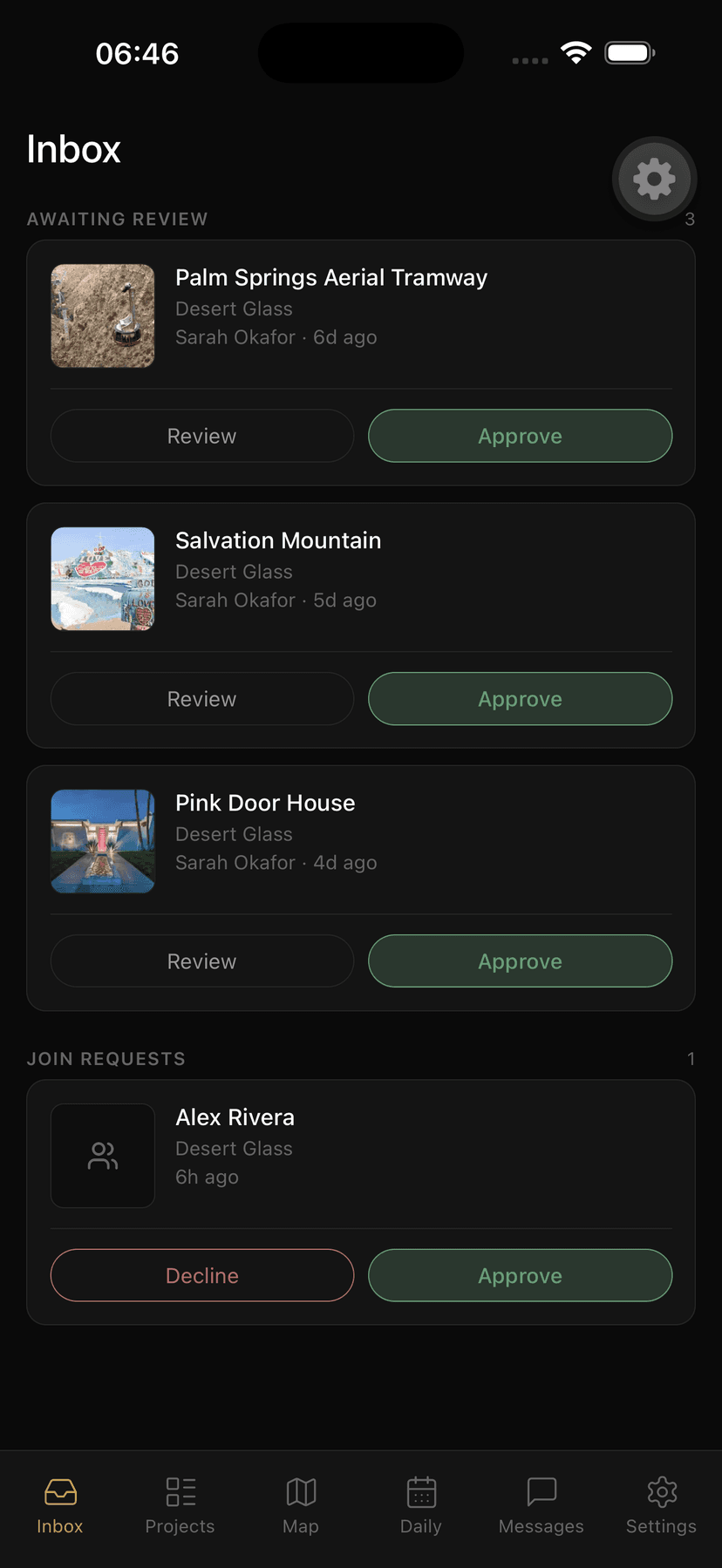Approve Alex Rivera's join request
722x1568 pixels.
click(x=520, y=1275)
